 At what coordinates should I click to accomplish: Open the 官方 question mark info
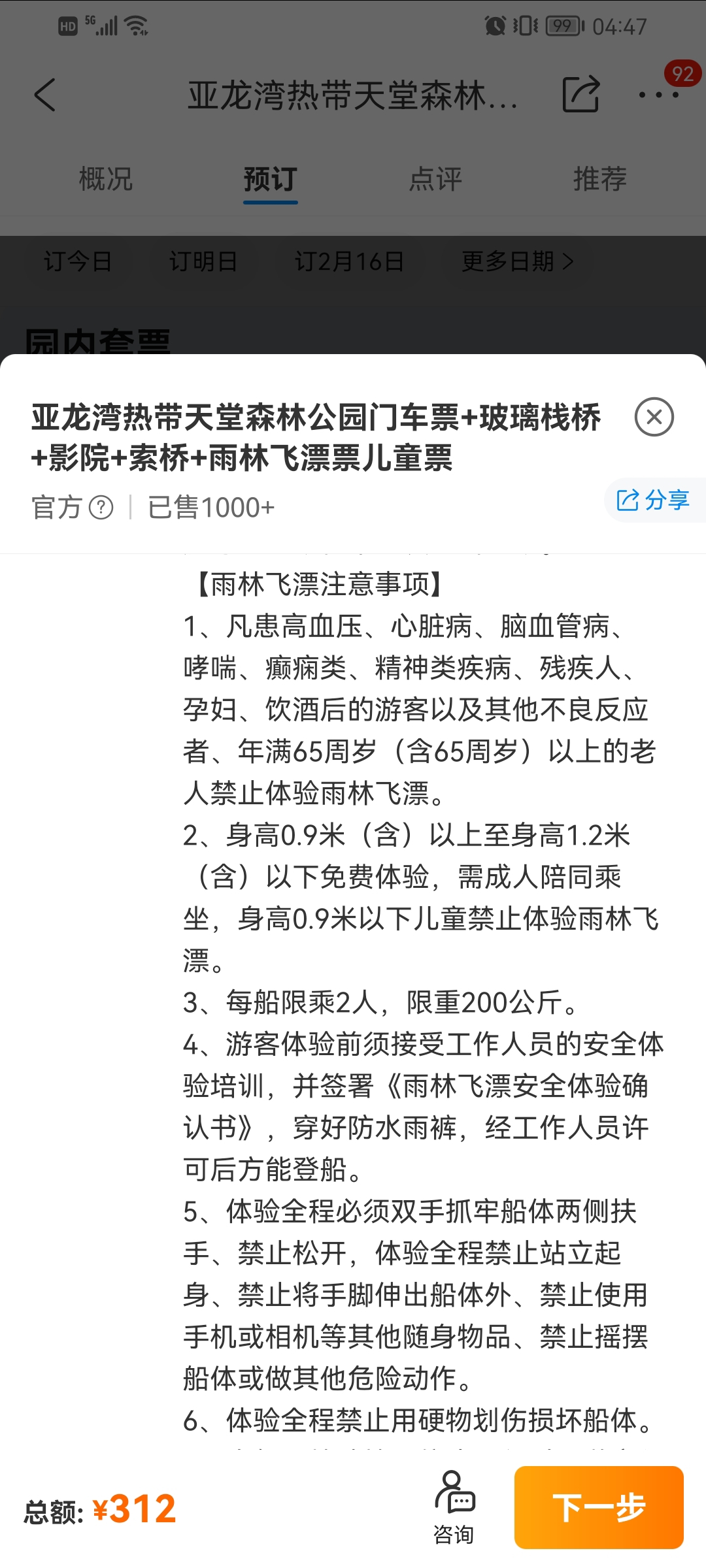pos(101,508)
